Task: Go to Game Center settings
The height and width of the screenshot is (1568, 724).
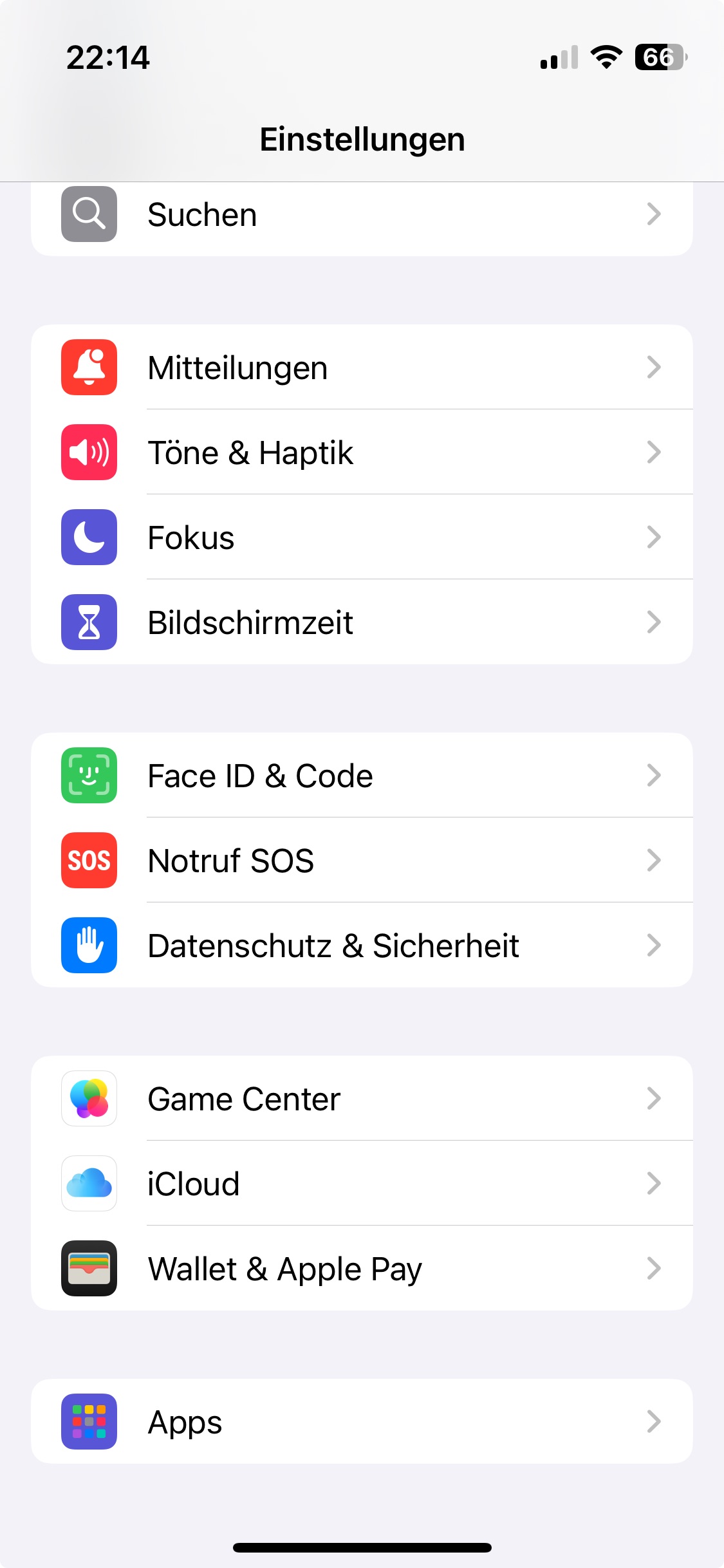Action: [362, 1099]
